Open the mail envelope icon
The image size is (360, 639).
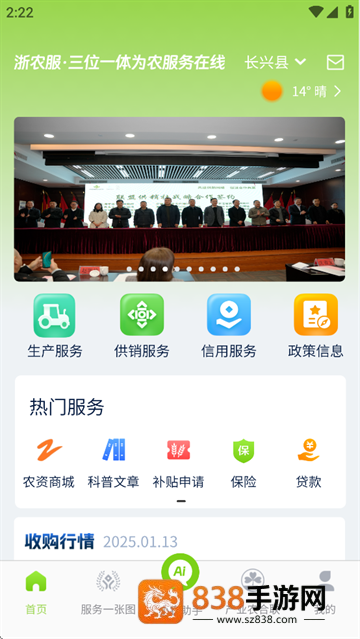(336, 62)
